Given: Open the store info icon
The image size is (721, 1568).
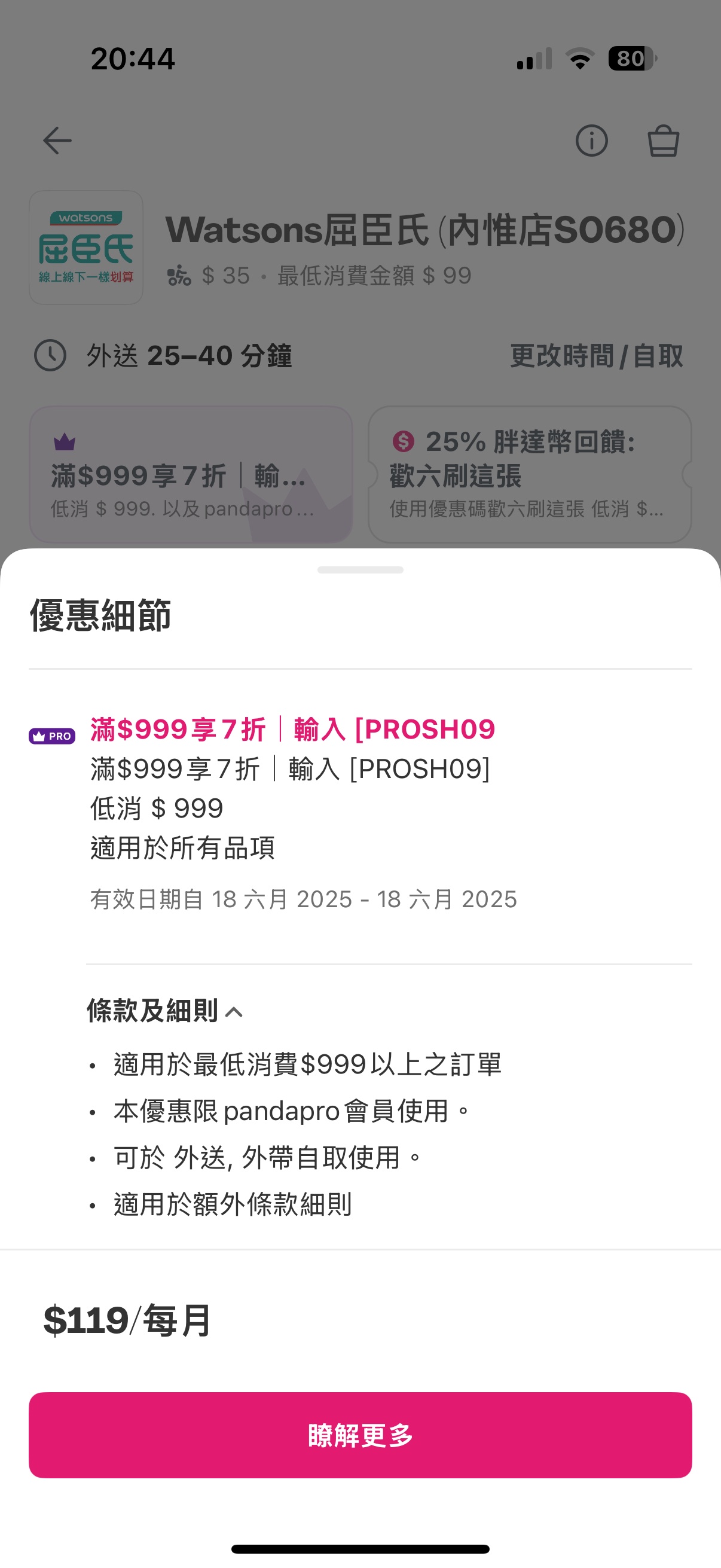Looking at the screenshot, I should 591,141.
